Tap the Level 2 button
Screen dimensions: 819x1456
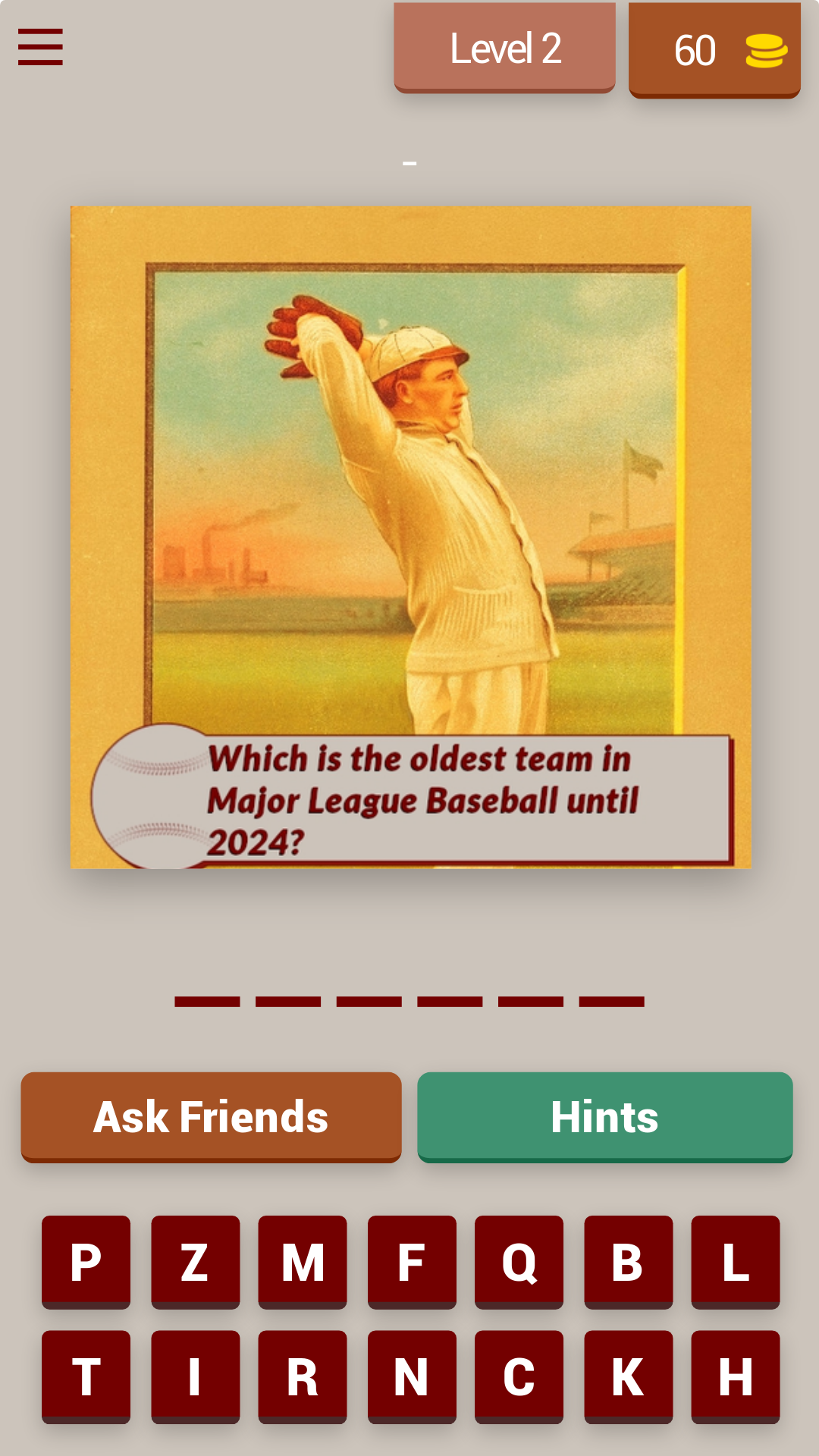[x=504, y=49]
